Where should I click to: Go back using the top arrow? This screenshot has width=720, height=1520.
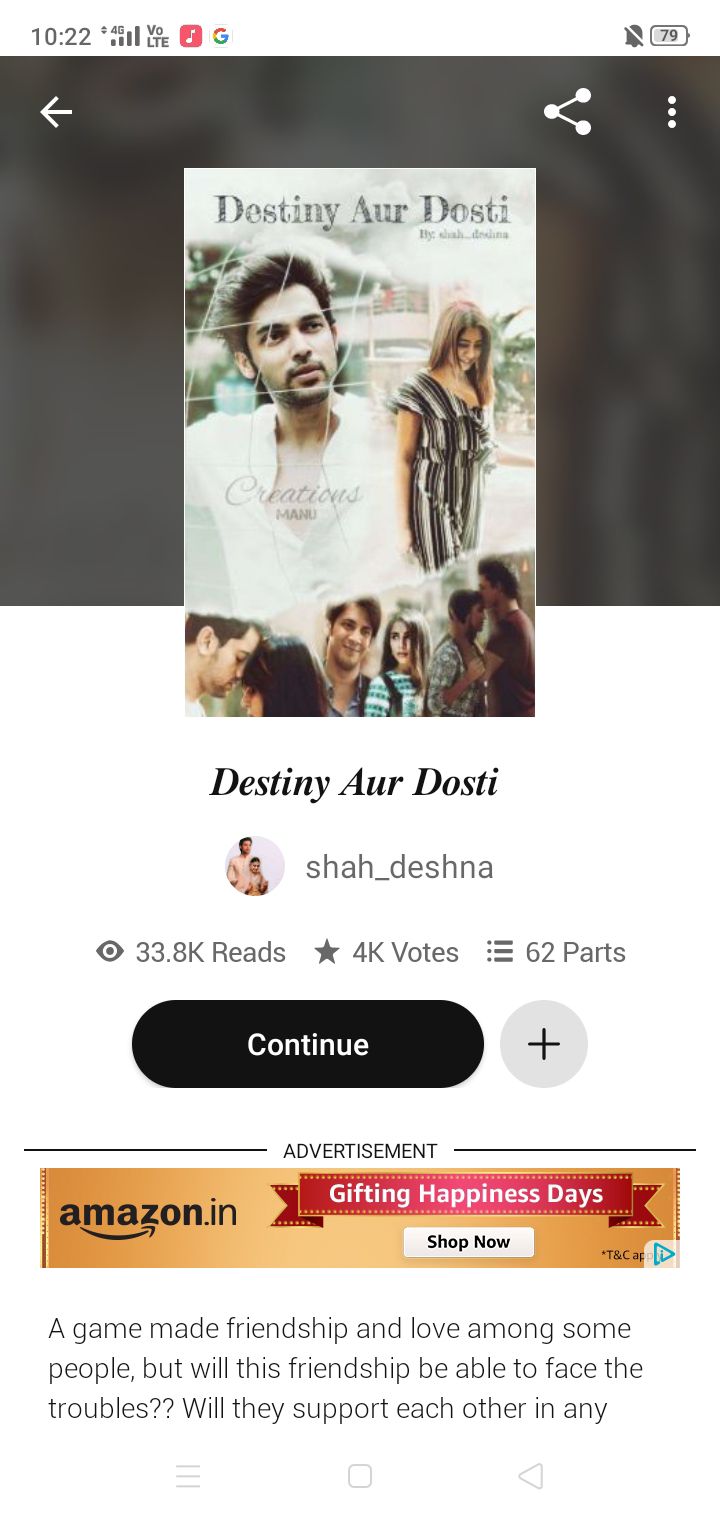[x=56, y=112]
